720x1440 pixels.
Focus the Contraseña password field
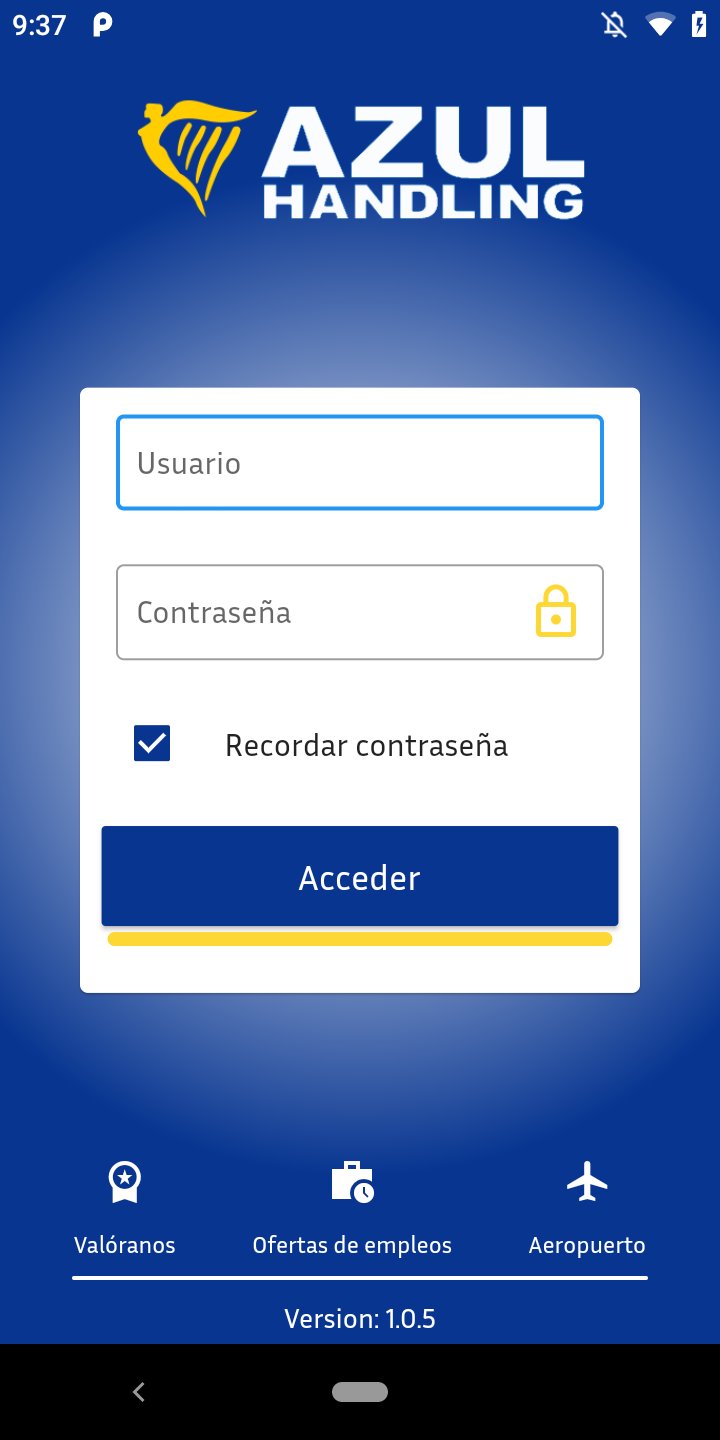[360, 612]
